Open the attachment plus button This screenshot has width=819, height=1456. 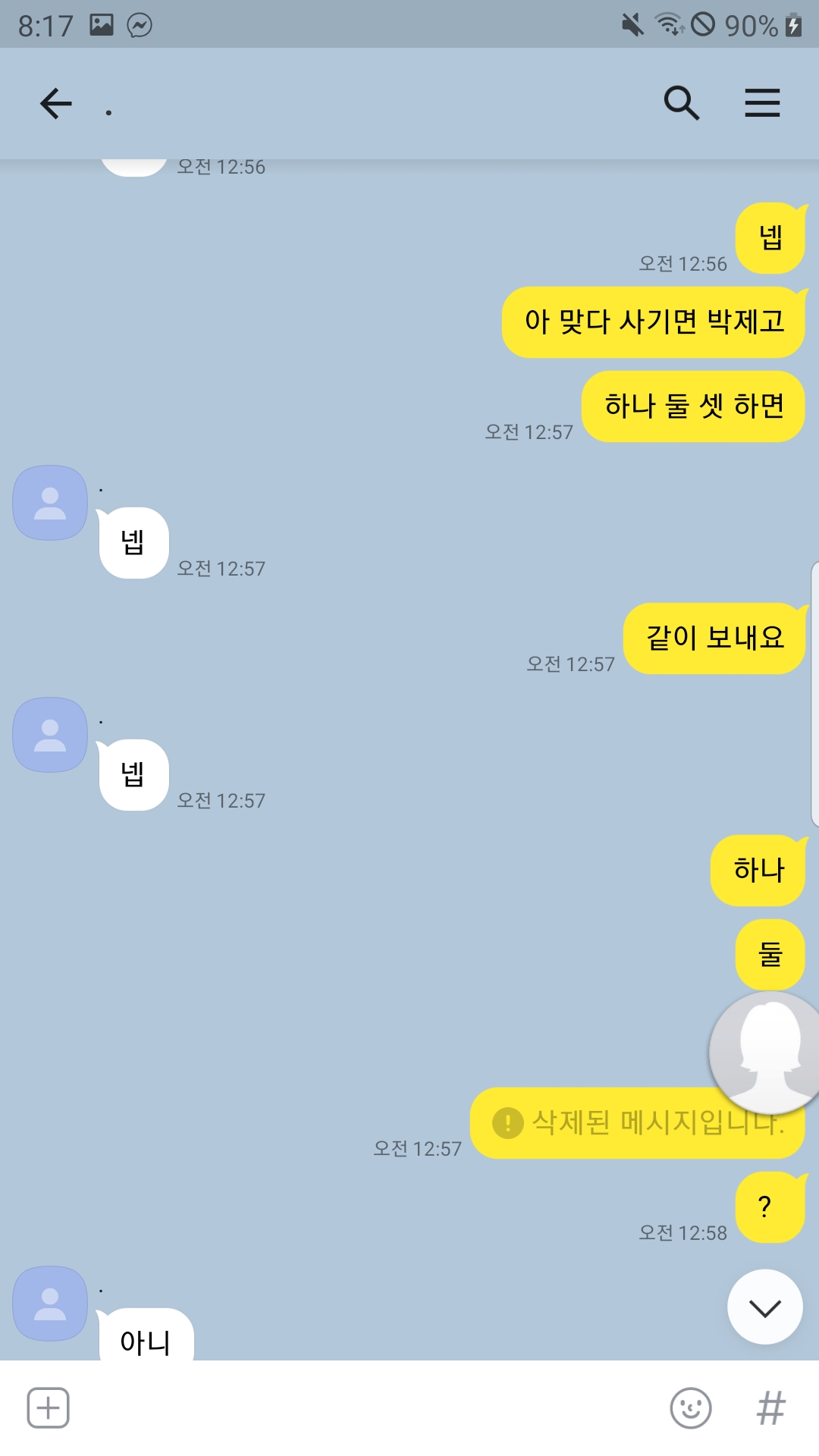point(49,1408)
